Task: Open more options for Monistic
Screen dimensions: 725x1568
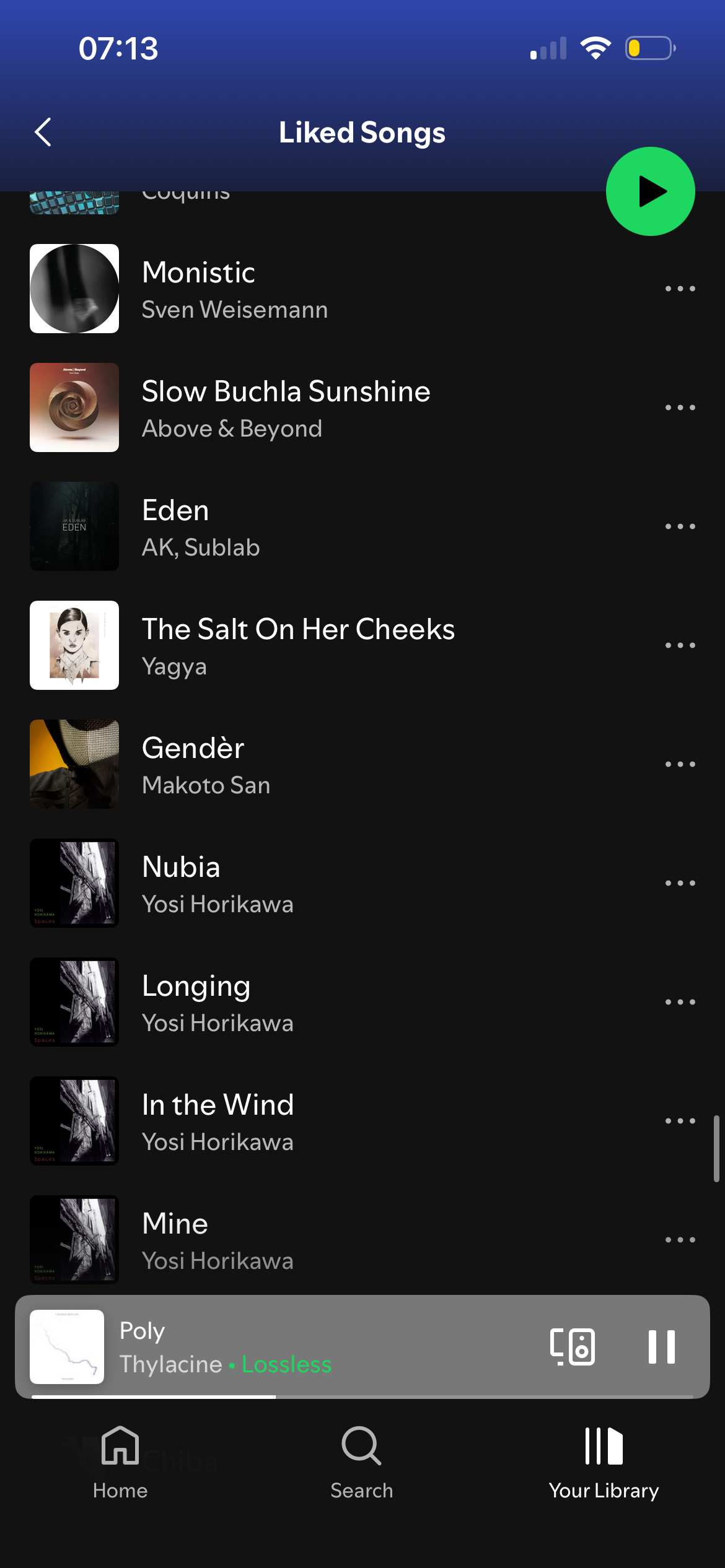Action: point(680,289)
